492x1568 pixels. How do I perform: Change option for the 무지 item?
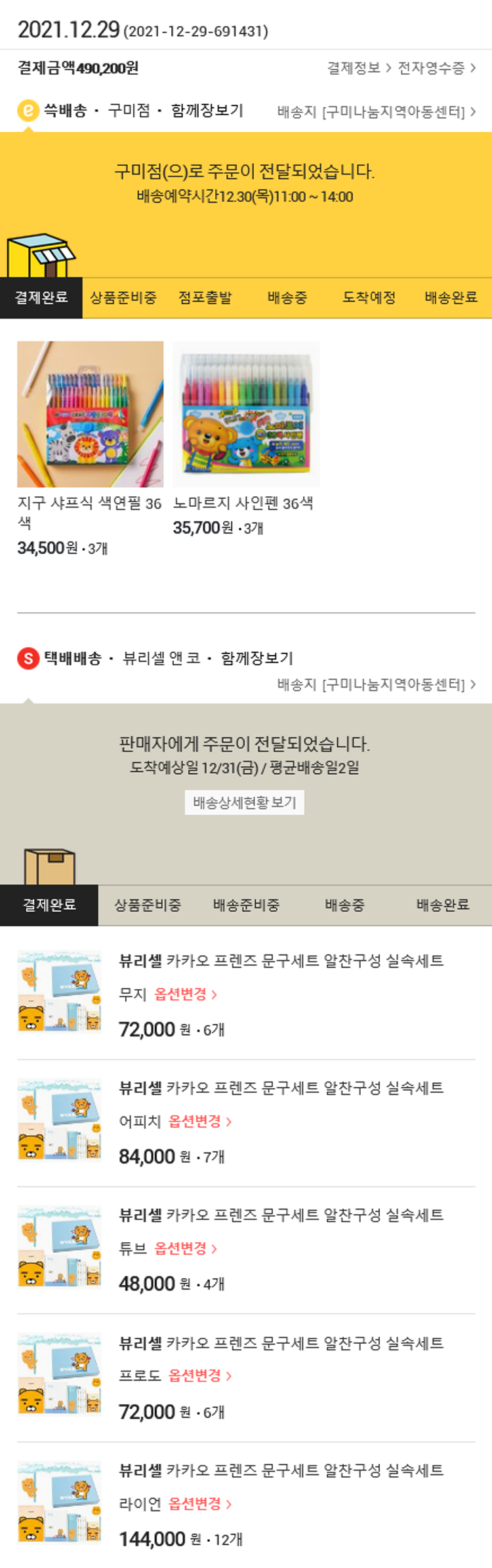tap(185, 994)
